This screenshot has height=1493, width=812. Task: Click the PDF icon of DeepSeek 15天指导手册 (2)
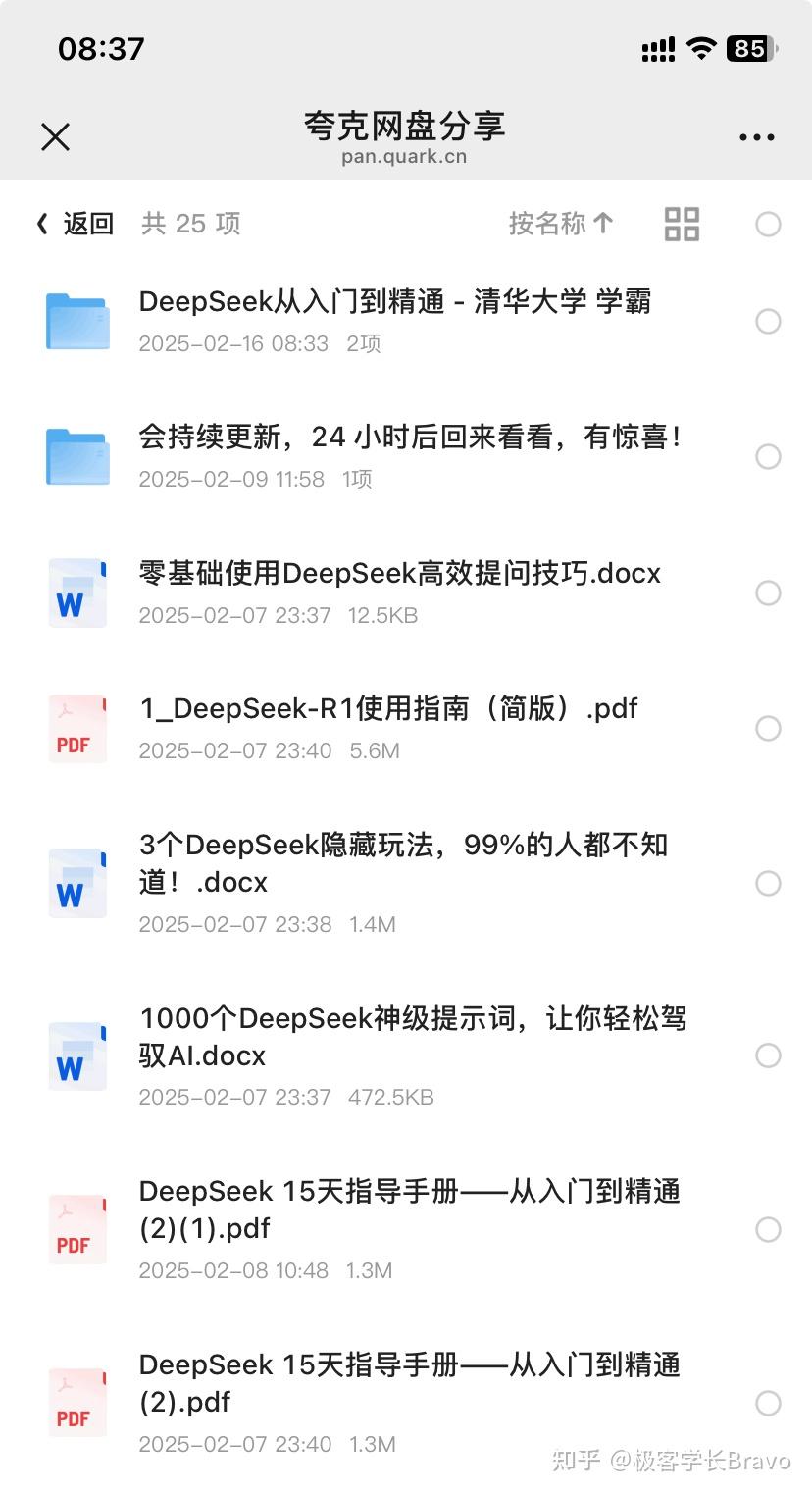pyautogui.click(x=77, y=1403)
